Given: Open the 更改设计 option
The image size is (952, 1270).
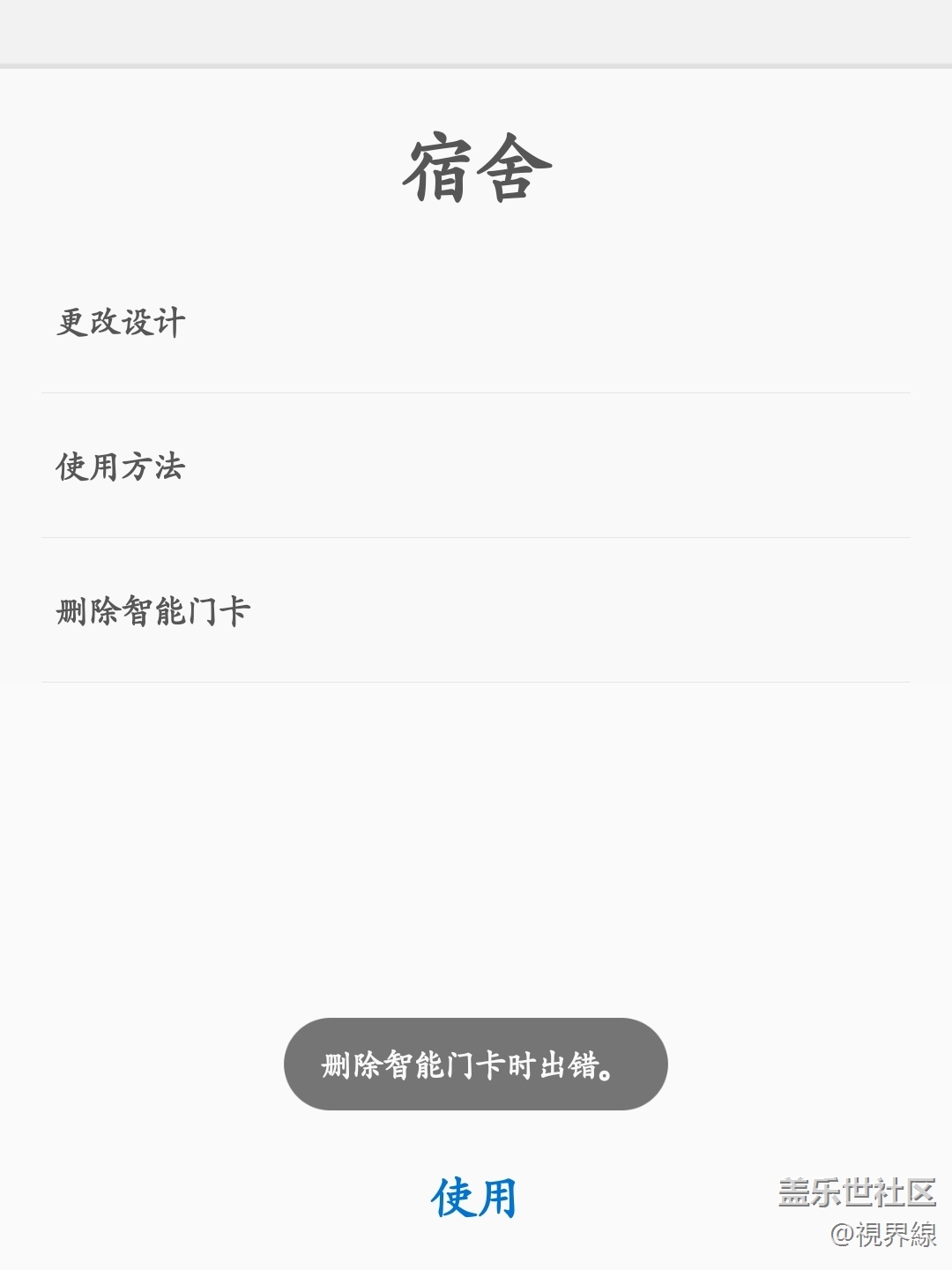Looking at the screenshot, I should point(122,322).
